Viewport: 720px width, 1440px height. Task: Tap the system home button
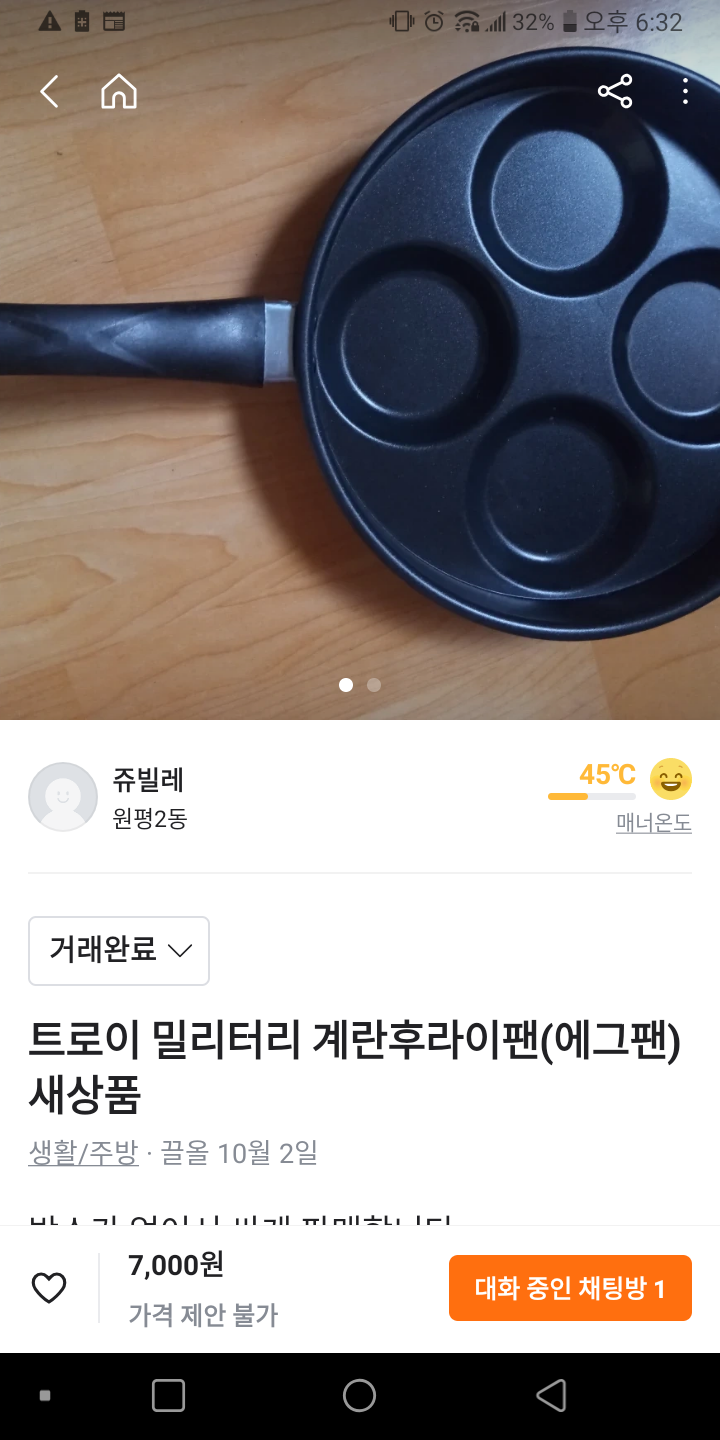point(359,1395)
